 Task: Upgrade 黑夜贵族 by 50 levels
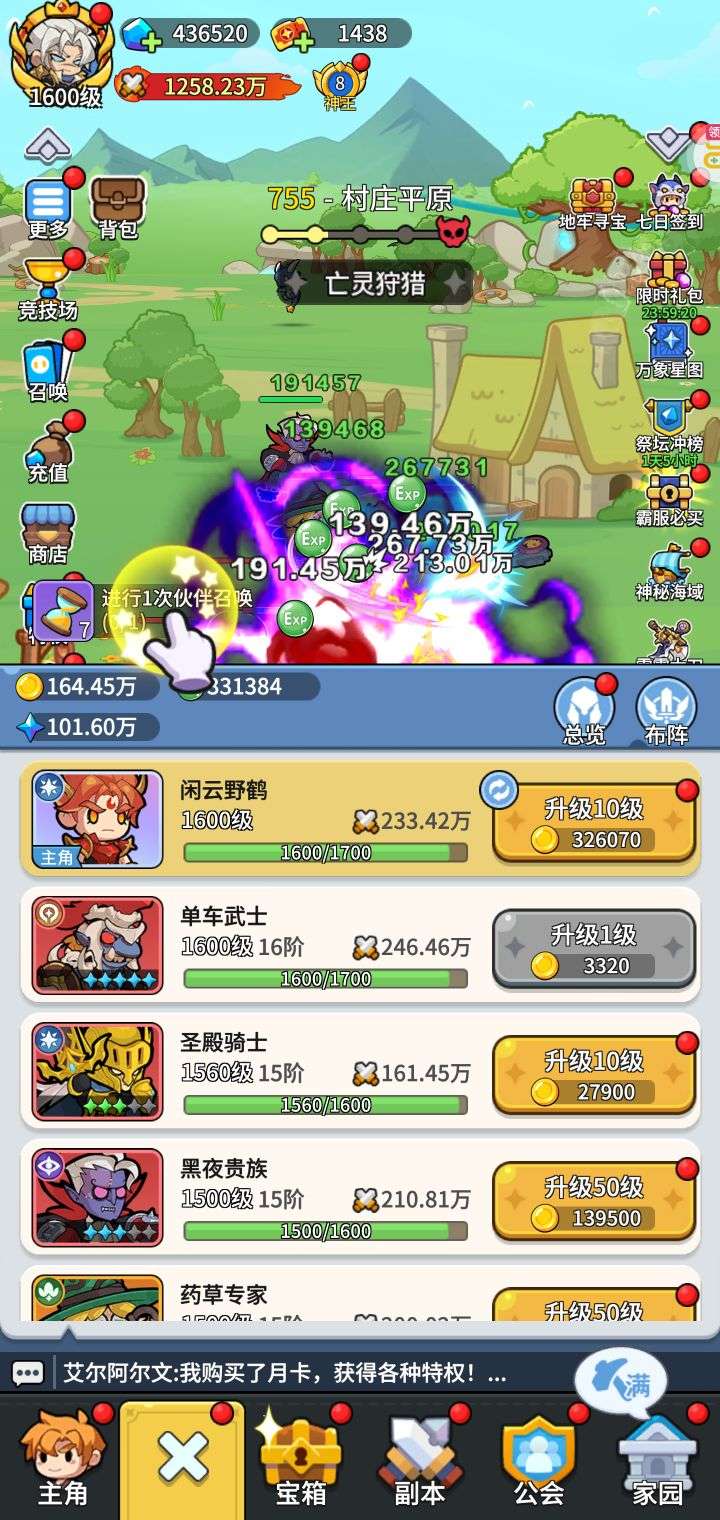point(594,1201)
